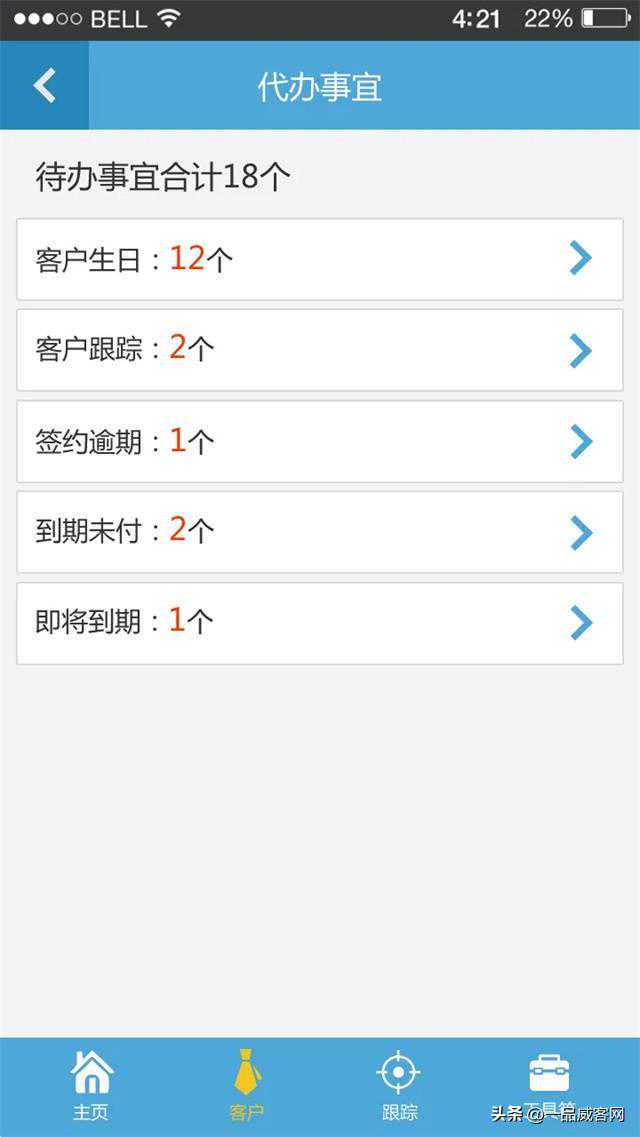
Task: View the 签约逾期 items
Action: (320, 441)
